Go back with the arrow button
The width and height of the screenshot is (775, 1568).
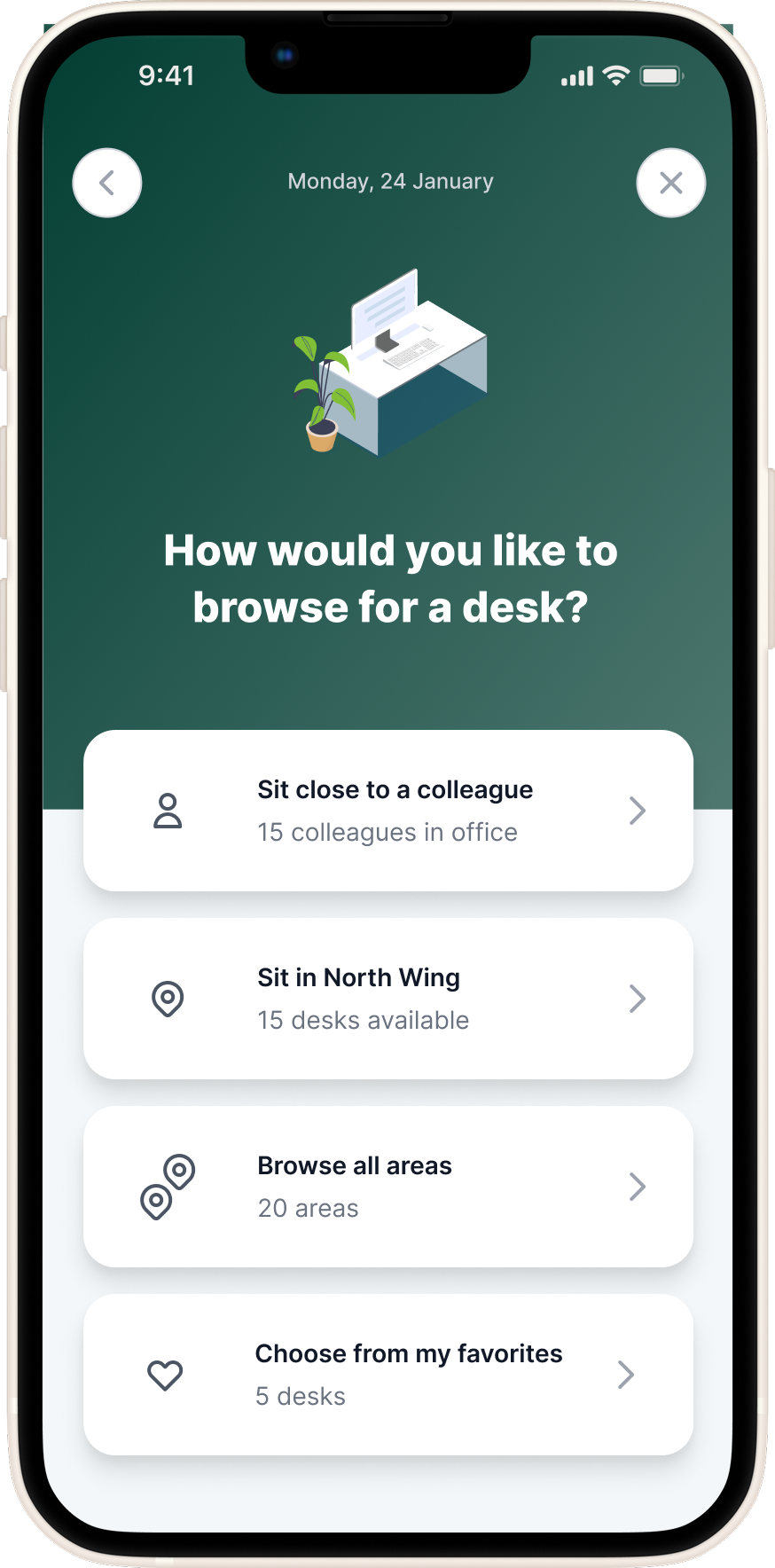point(107,183)
